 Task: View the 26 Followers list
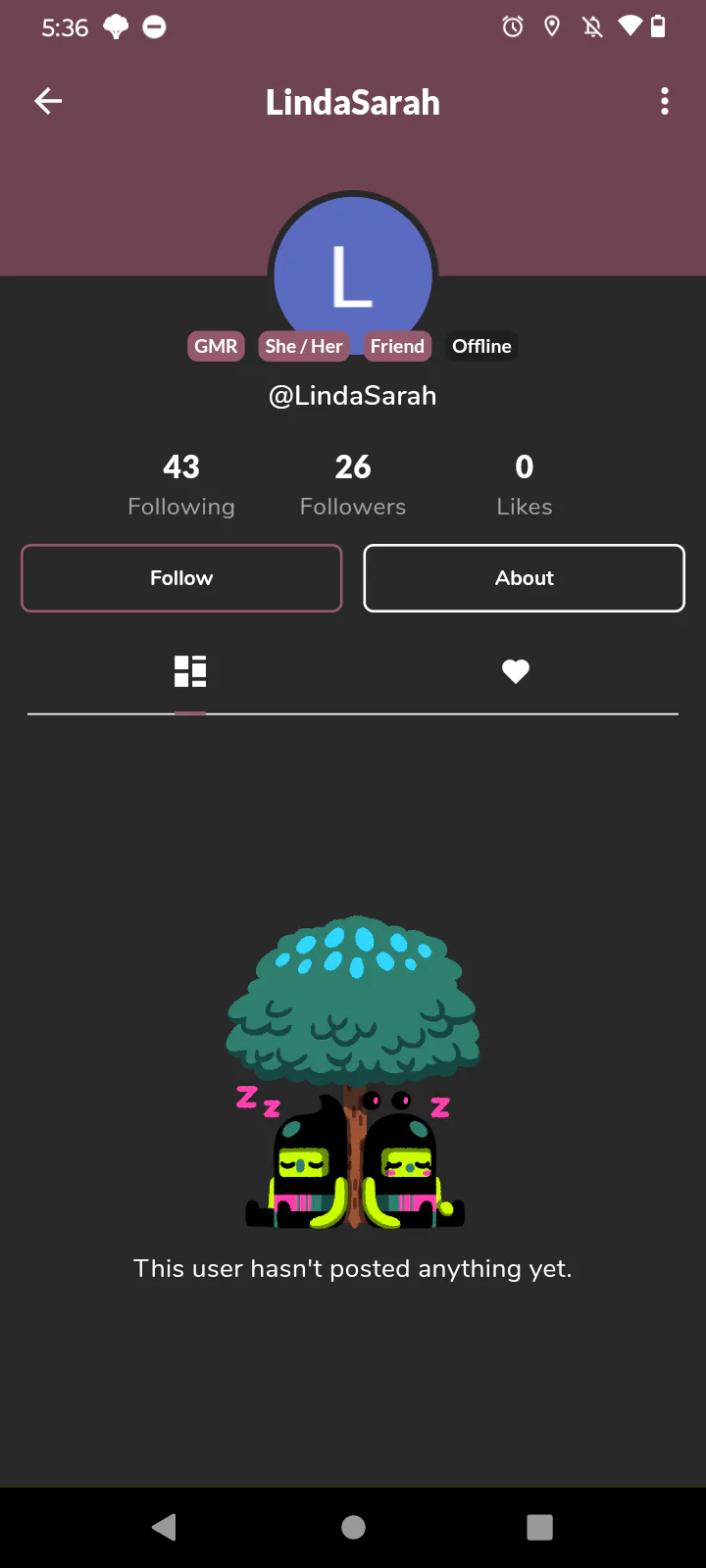click(x=353, y=484)
